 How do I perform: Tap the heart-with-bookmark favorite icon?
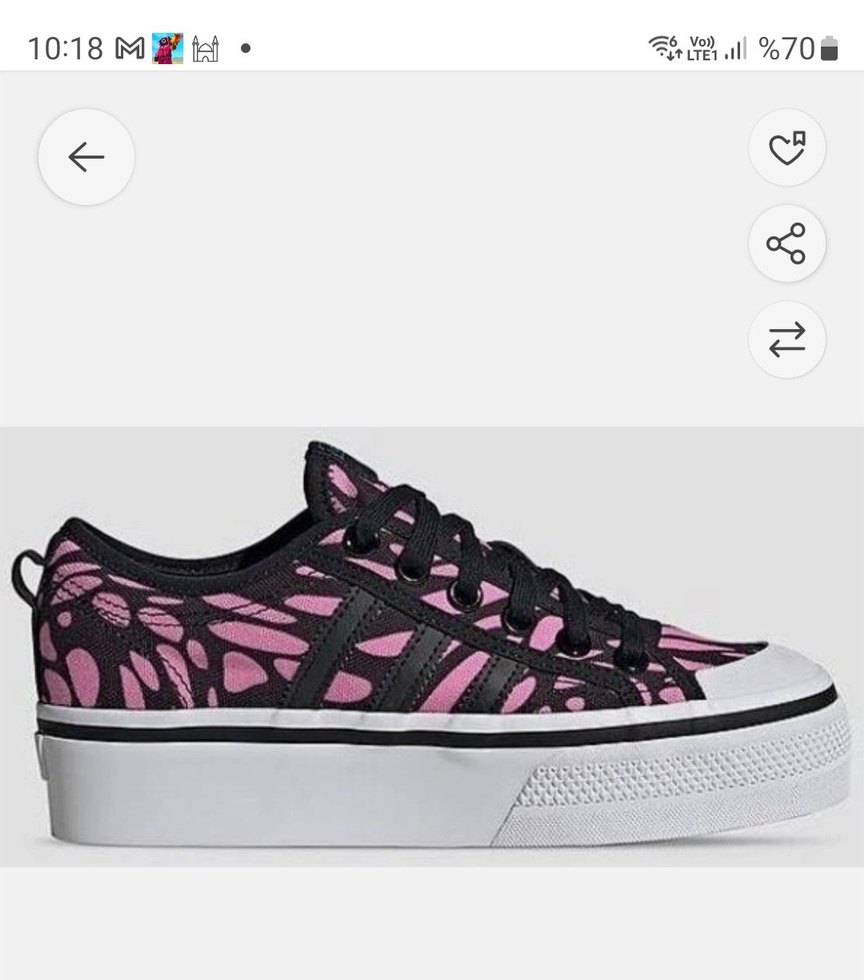786,148
